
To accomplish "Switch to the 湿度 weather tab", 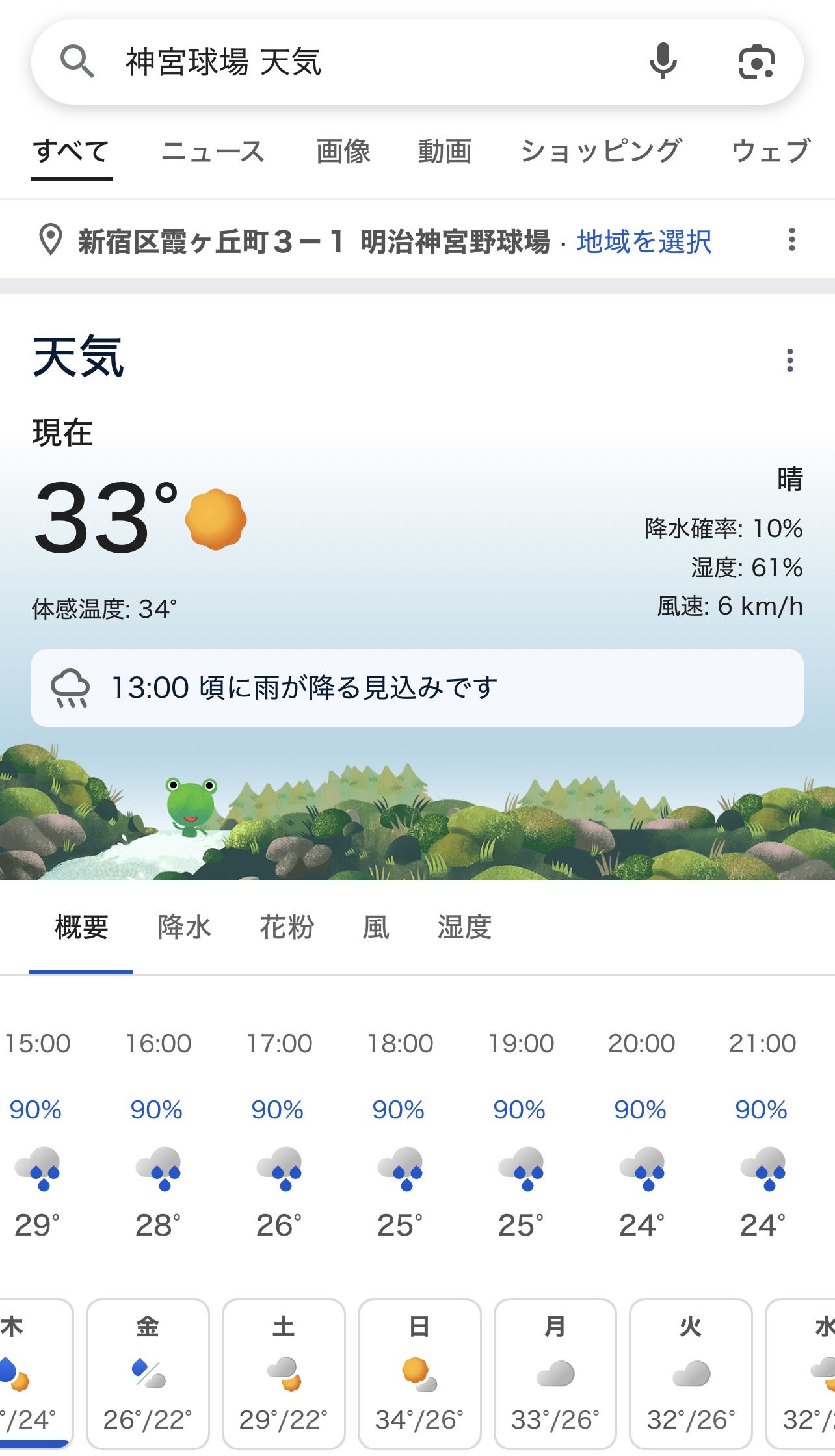I will tap(464, 927).
